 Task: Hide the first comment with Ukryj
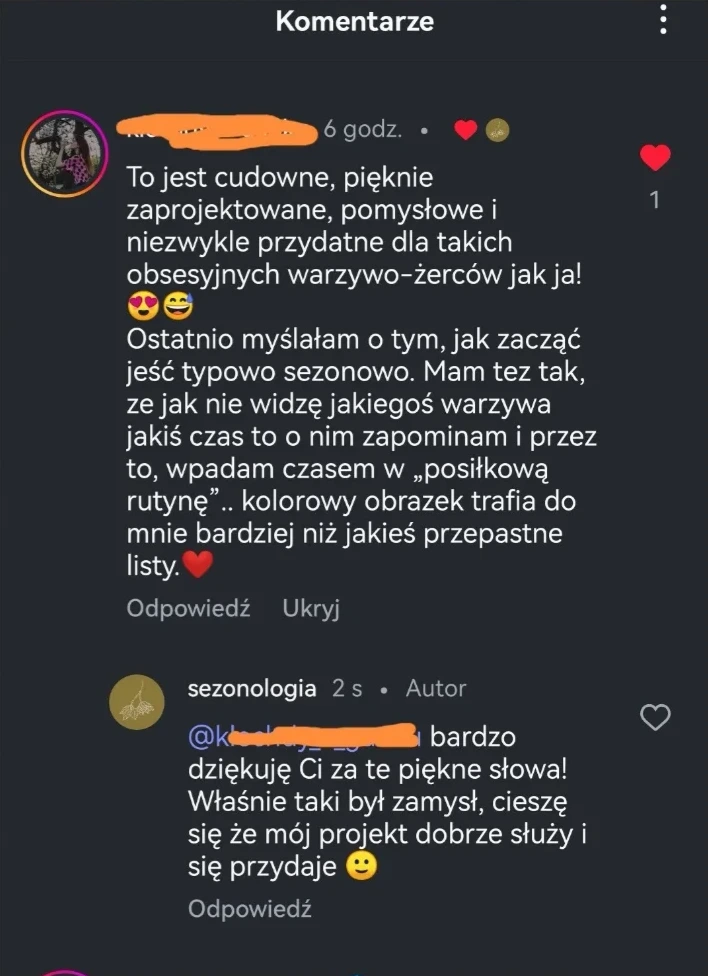coord(311,608)
